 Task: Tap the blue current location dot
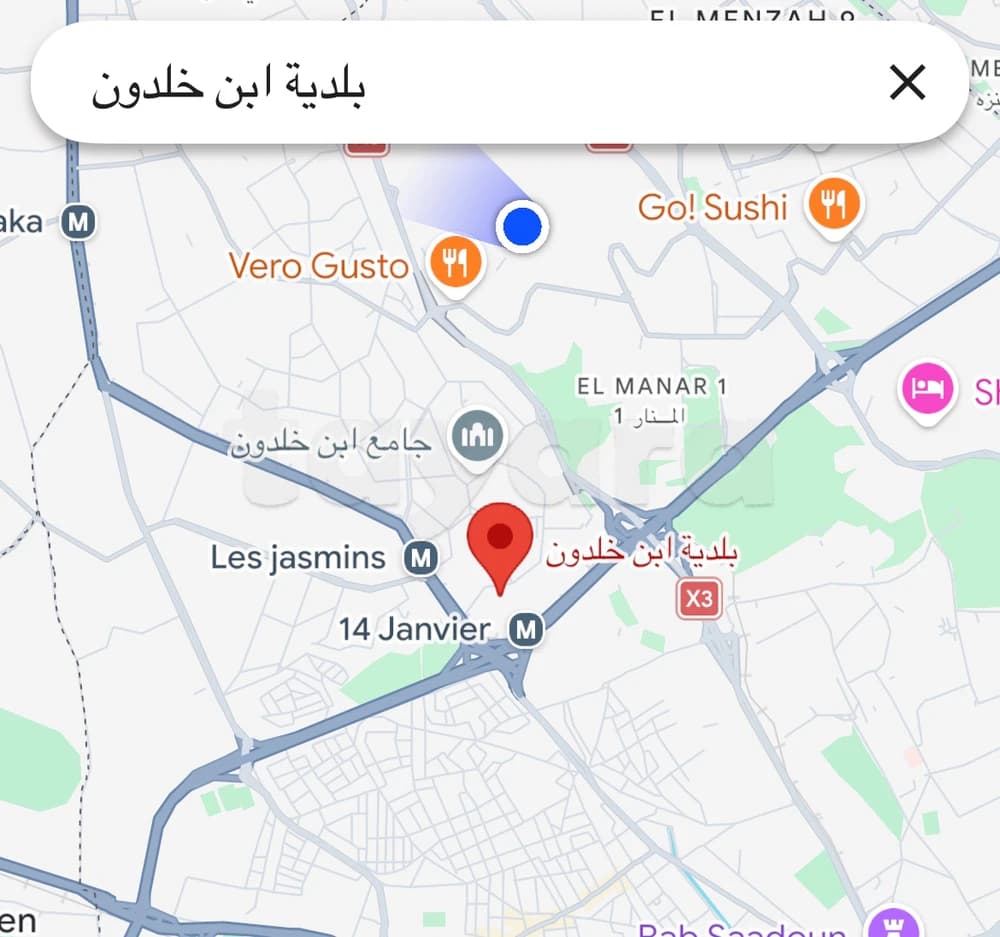(x=522, y=227)
